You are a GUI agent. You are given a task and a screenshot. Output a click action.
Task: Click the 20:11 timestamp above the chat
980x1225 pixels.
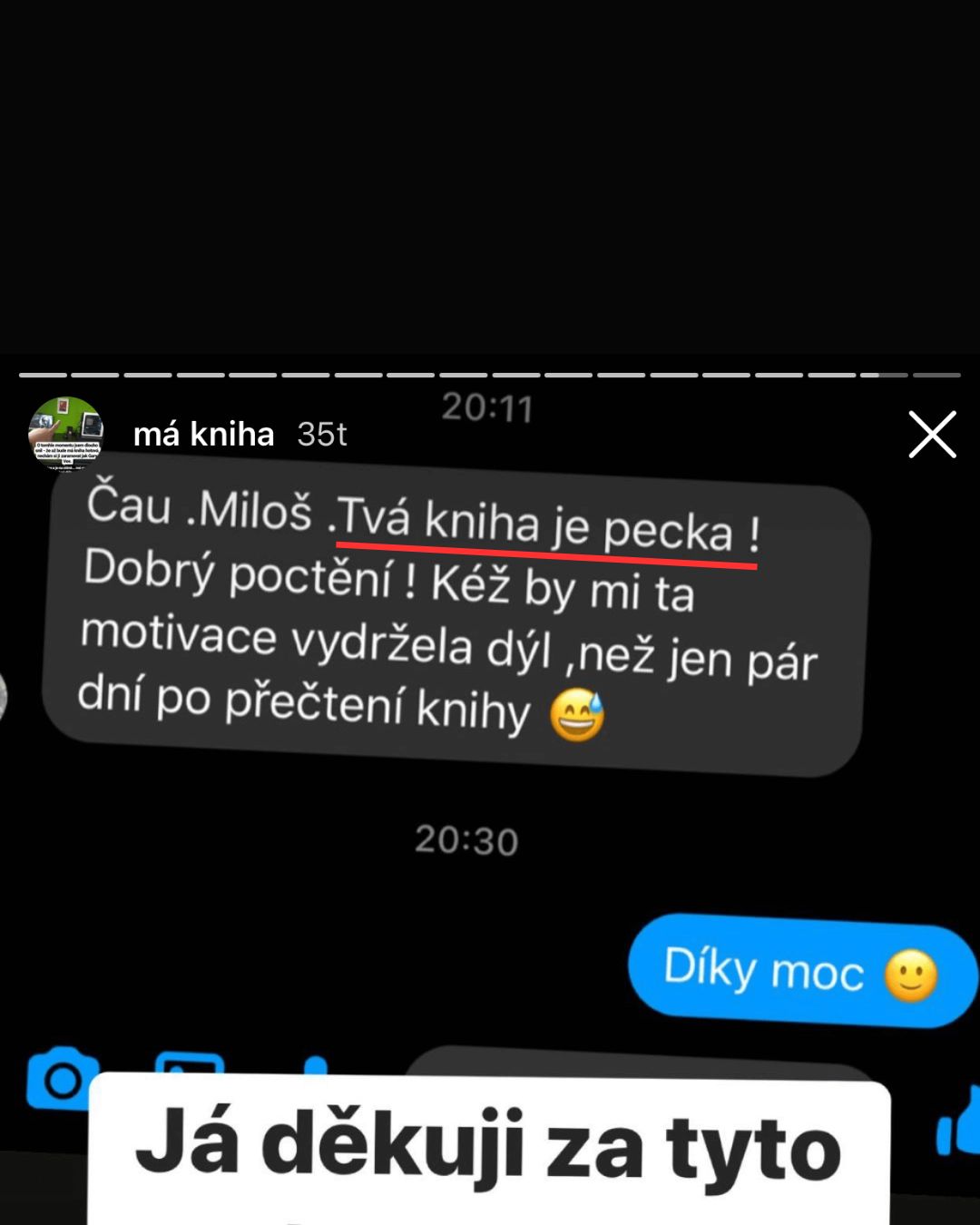[489, 407]
